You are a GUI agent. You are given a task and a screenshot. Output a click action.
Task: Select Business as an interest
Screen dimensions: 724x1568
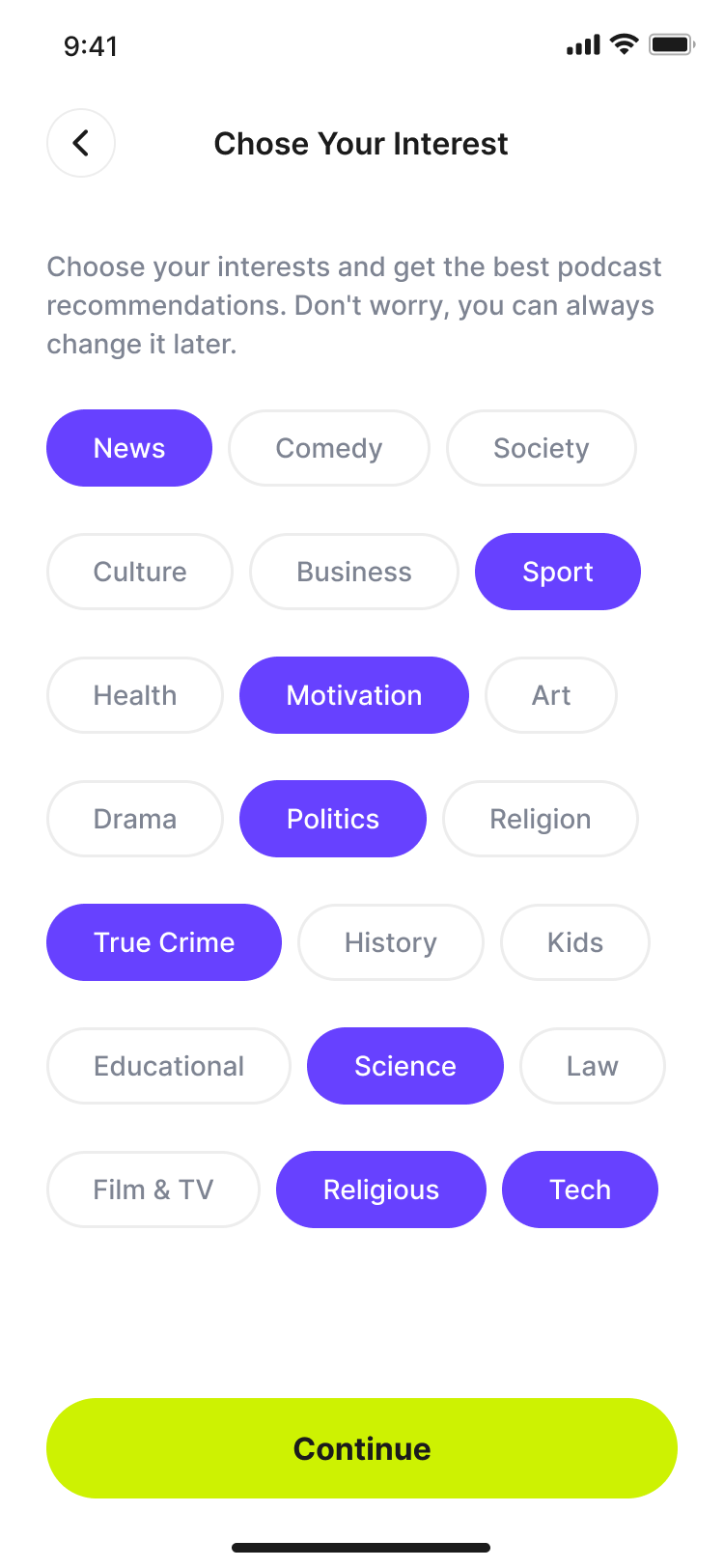point(354,572)
